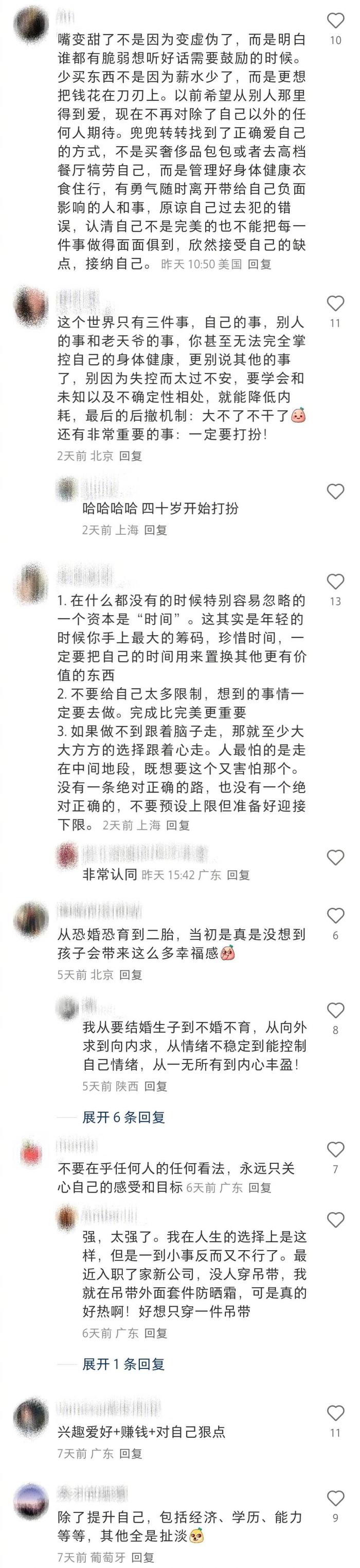Reply to the 非常认同 comment
360x1568 pixels.
click(x=238, y=875)
